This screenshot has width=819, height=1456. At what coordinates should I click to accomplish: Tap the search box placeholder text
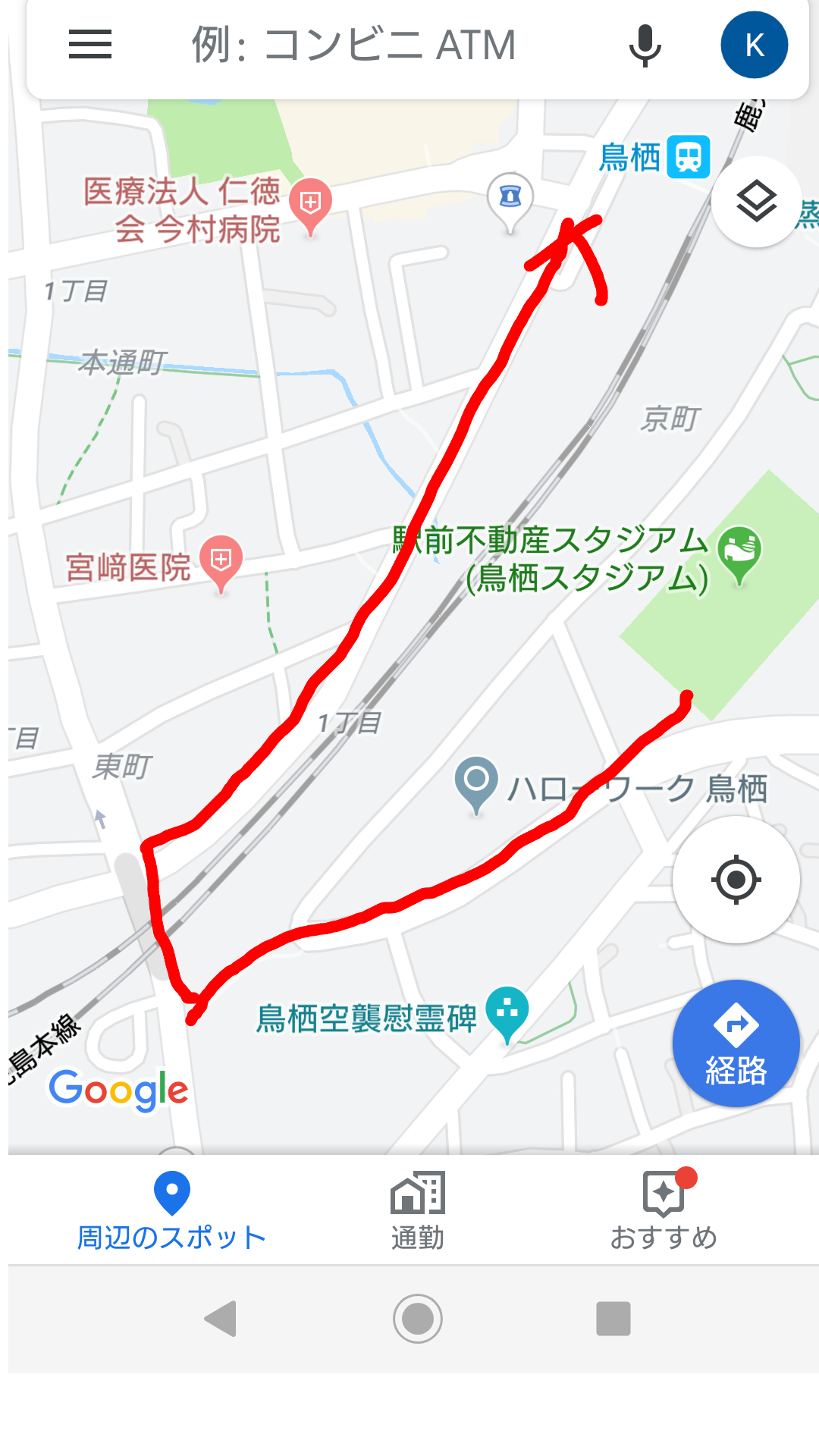(x=353, y=45)
